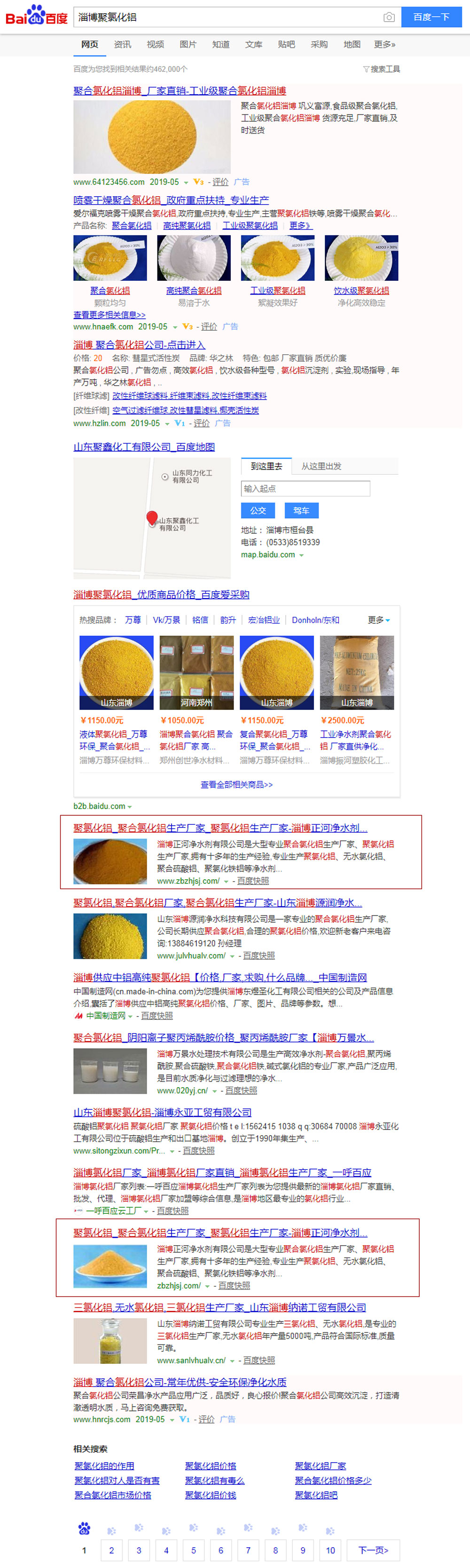Open 查看全部相关商品 link
This screenshot has height=1568, width=470.
pyautogui.click(x=236, y=785)
